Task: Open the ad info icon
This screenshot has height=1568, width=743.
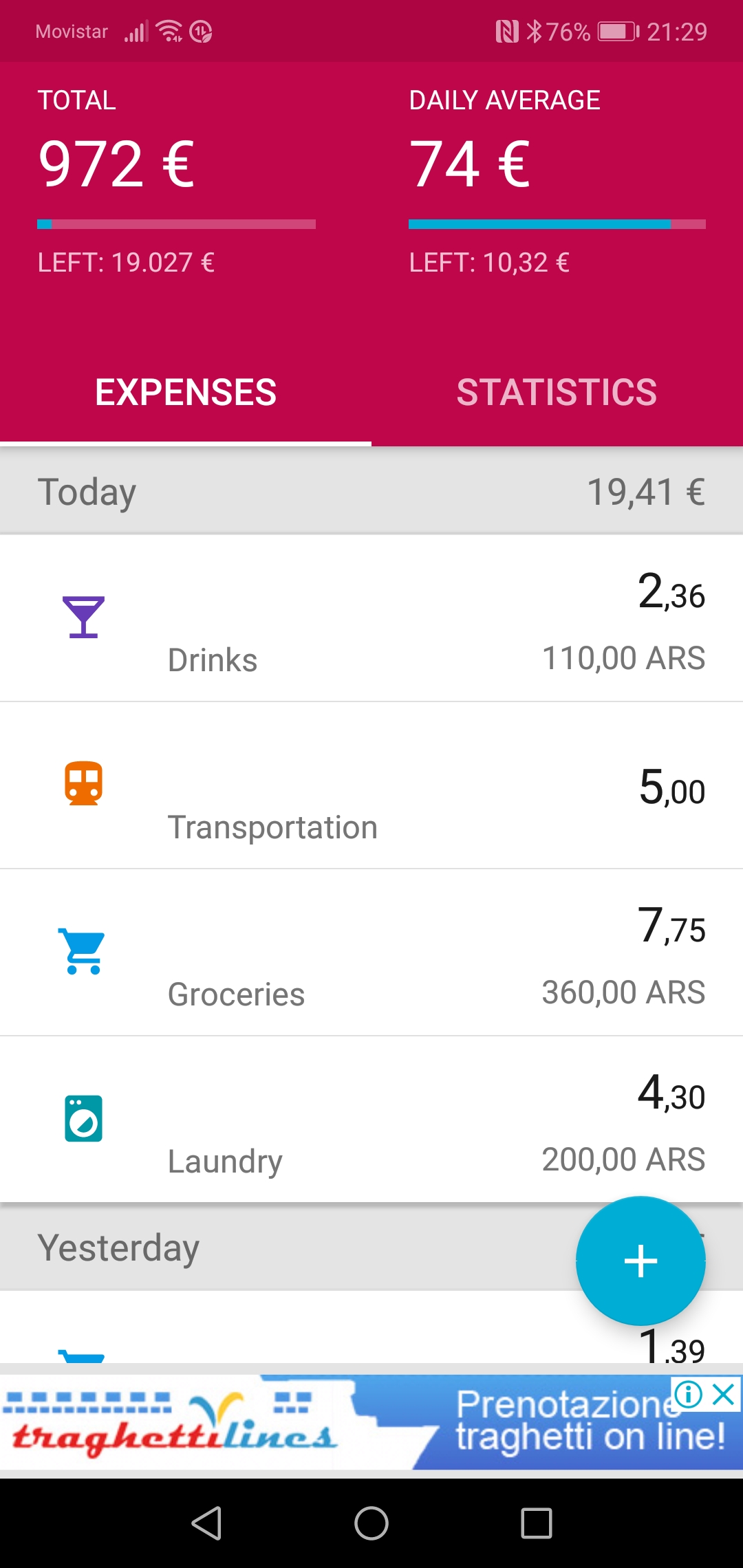Action: pyautogui.click(x=689, y=1395)
